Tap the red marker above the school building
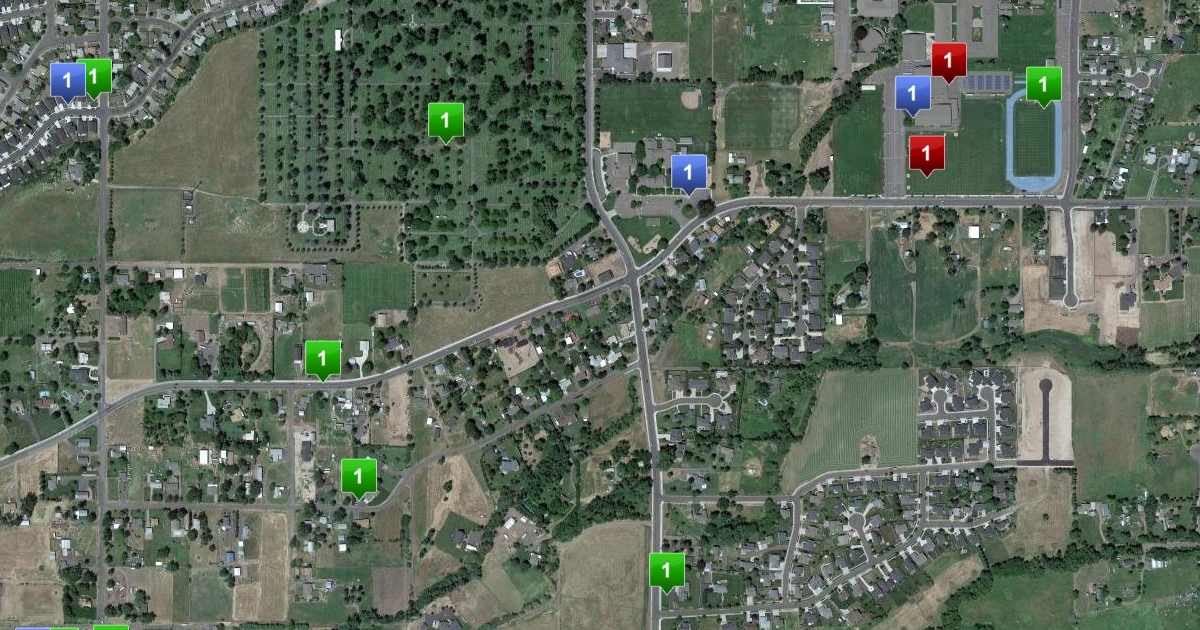 (x=949, y=62)
